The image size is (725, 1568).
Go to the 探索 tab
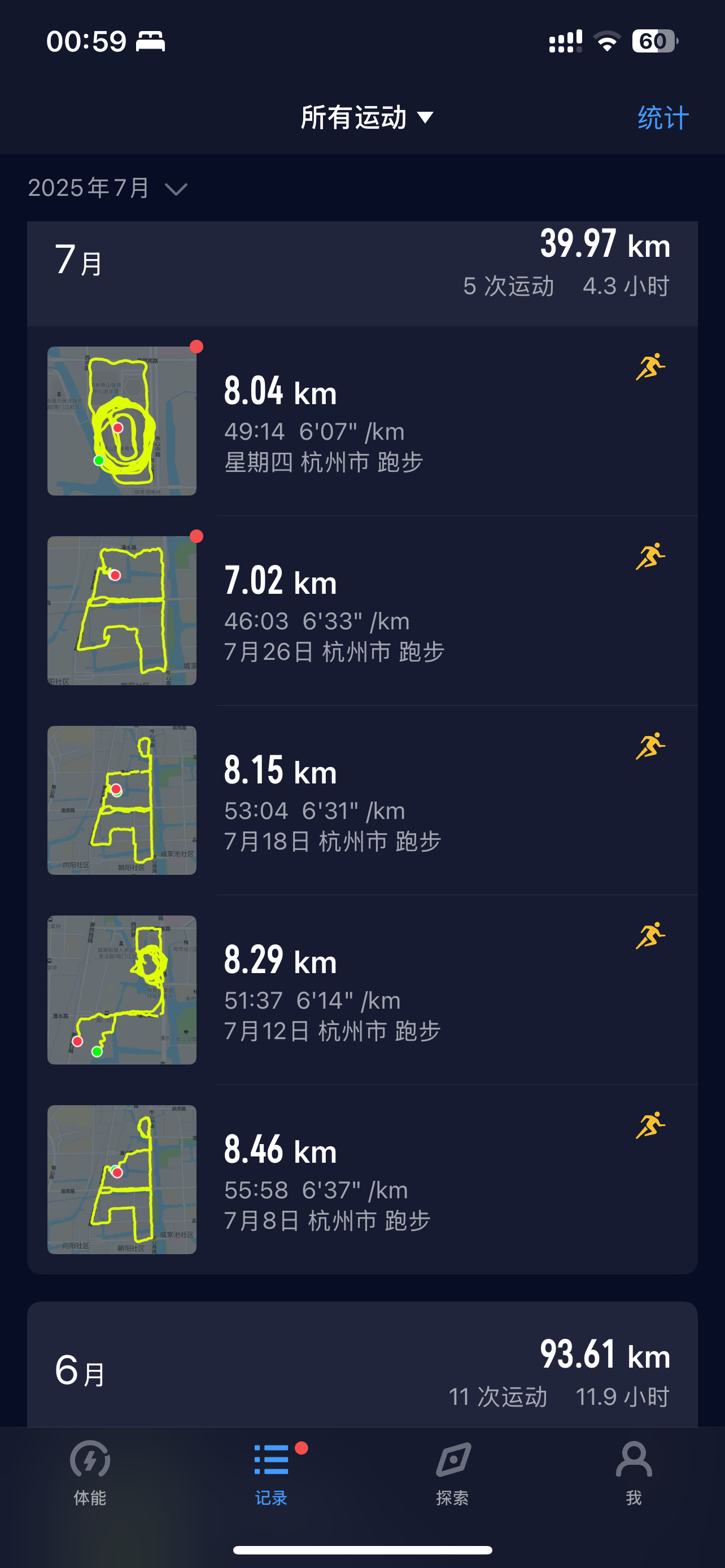pos(452,1473)
